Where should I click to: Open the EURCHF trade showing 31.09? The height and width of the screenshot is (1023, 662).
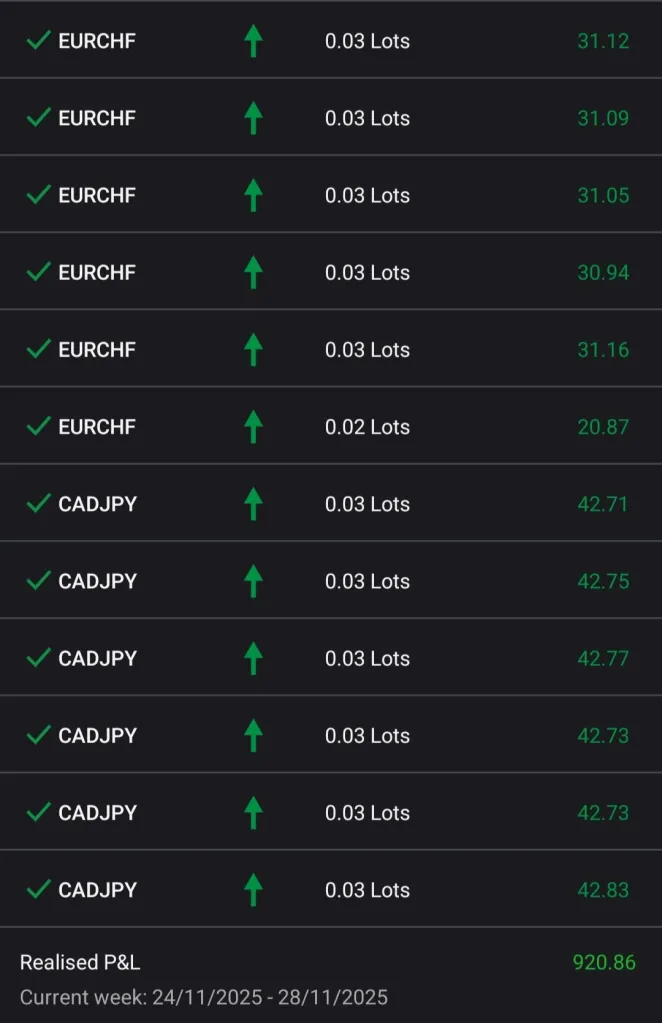[330, 118]
